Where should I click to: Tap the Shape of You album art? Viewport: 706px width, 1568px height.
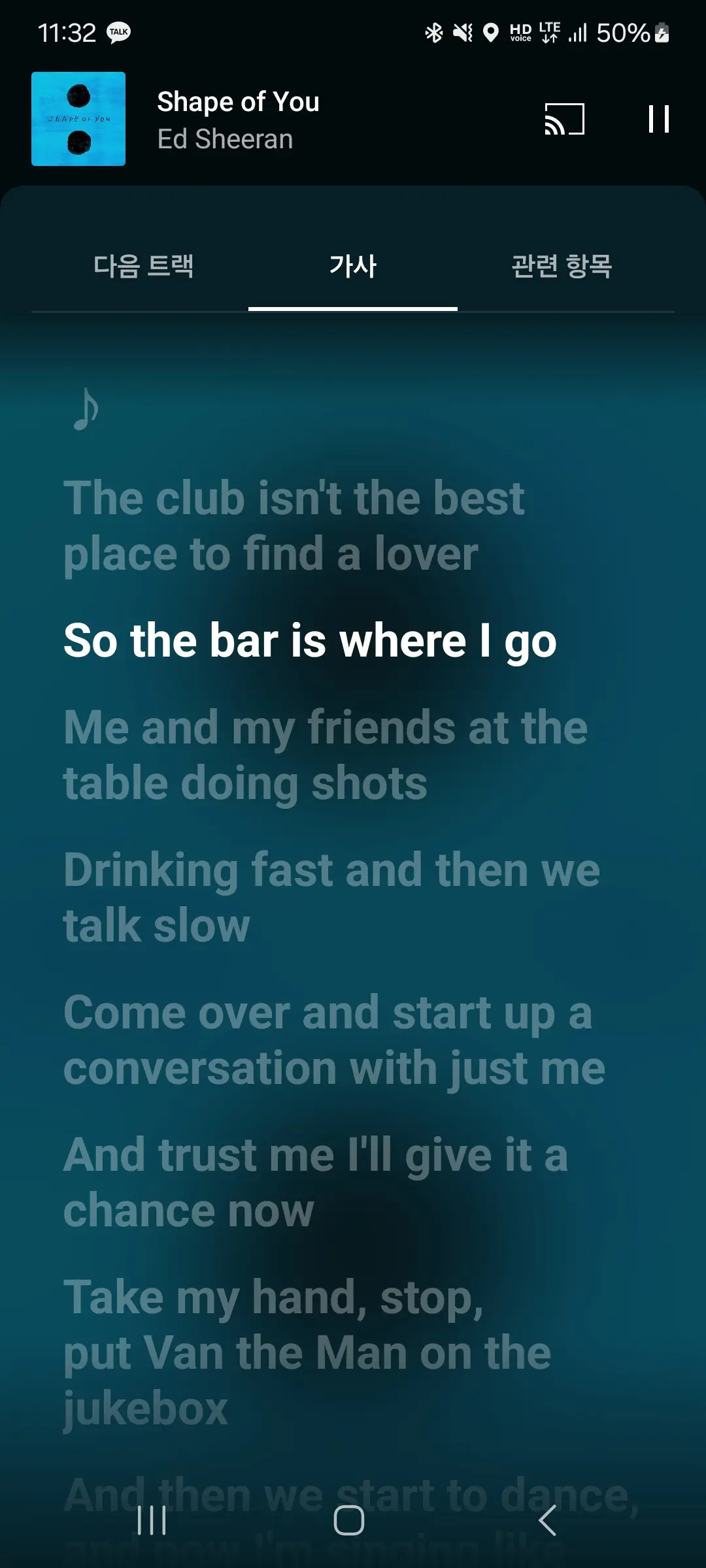78,119
